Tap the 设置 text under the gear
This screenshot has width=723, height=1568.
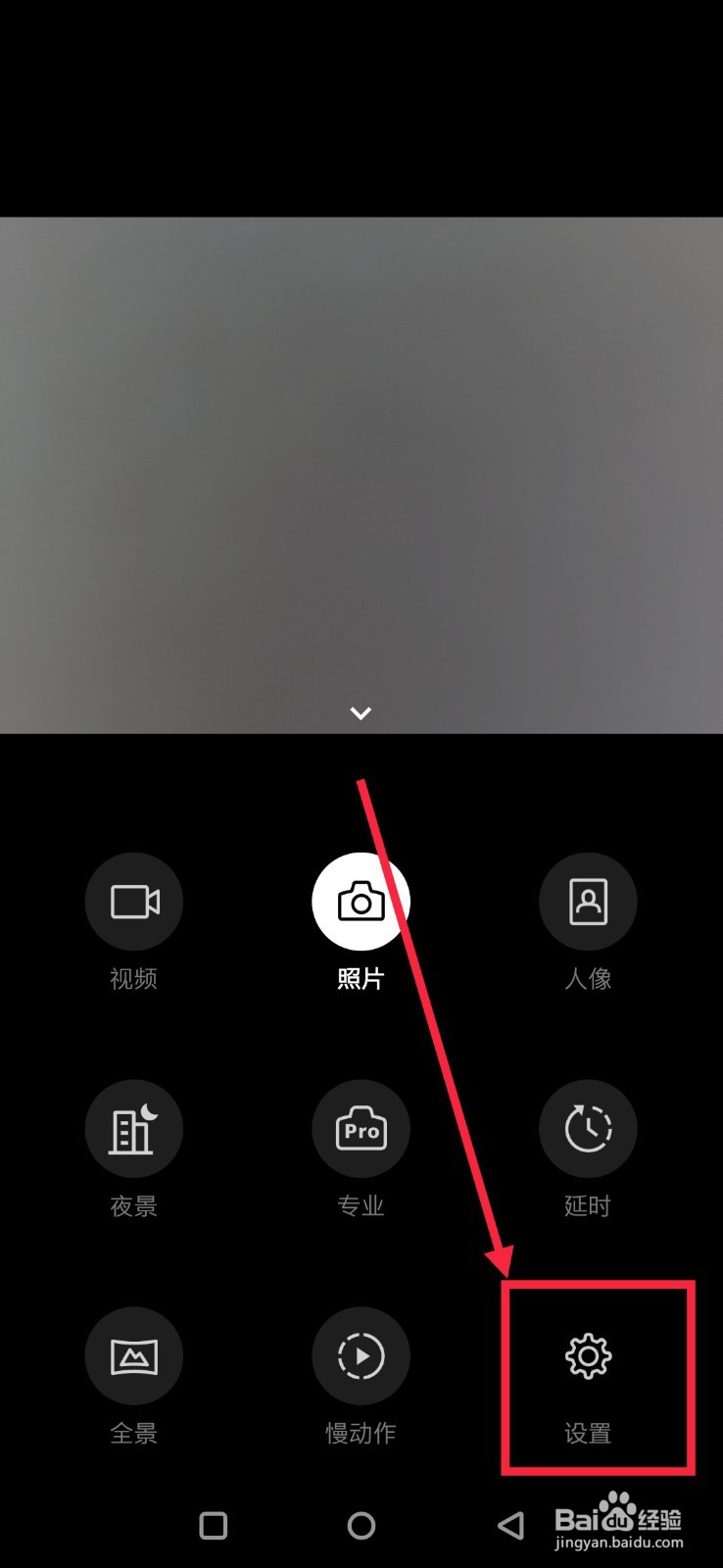tap(588, 1433)
